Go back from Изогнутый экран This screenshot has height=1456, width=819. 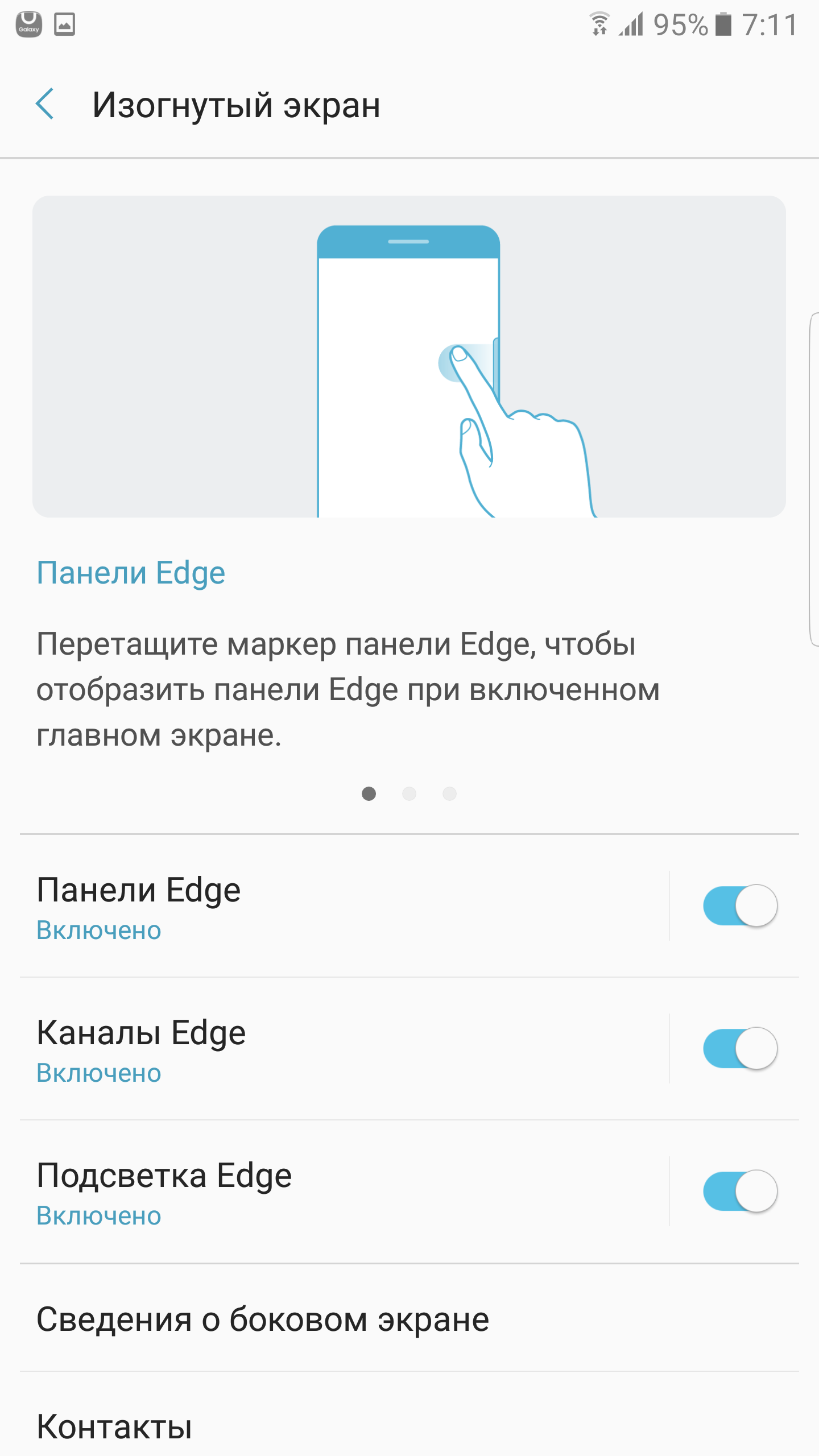(x=45, y=104)
